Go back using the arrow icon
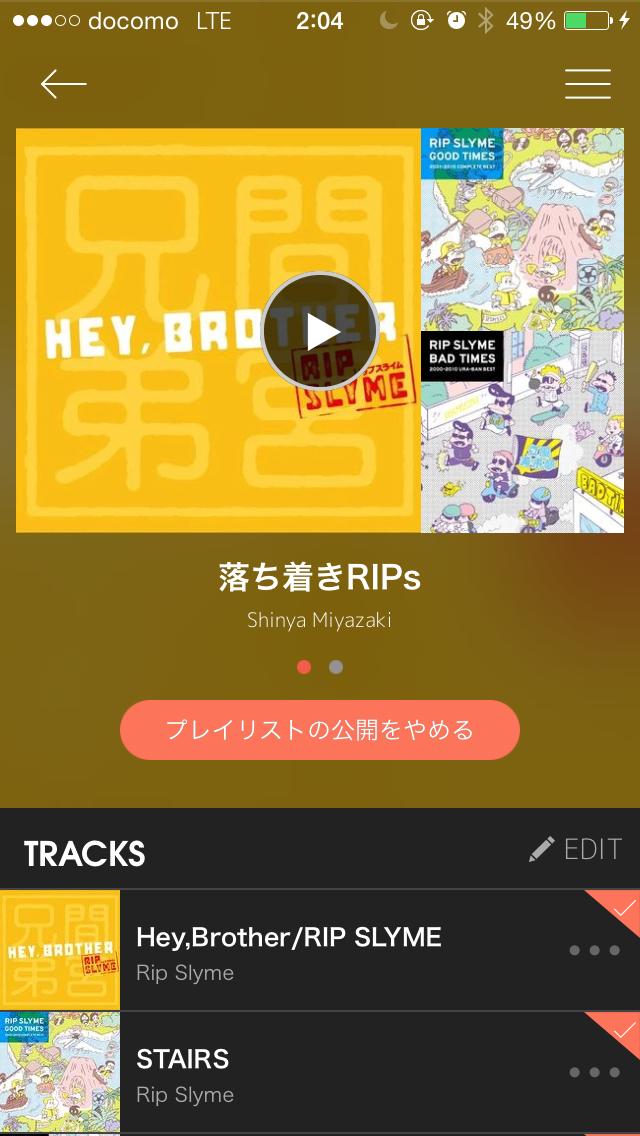The height and width of the screenshot is (1136, 640). click(63, 85)
